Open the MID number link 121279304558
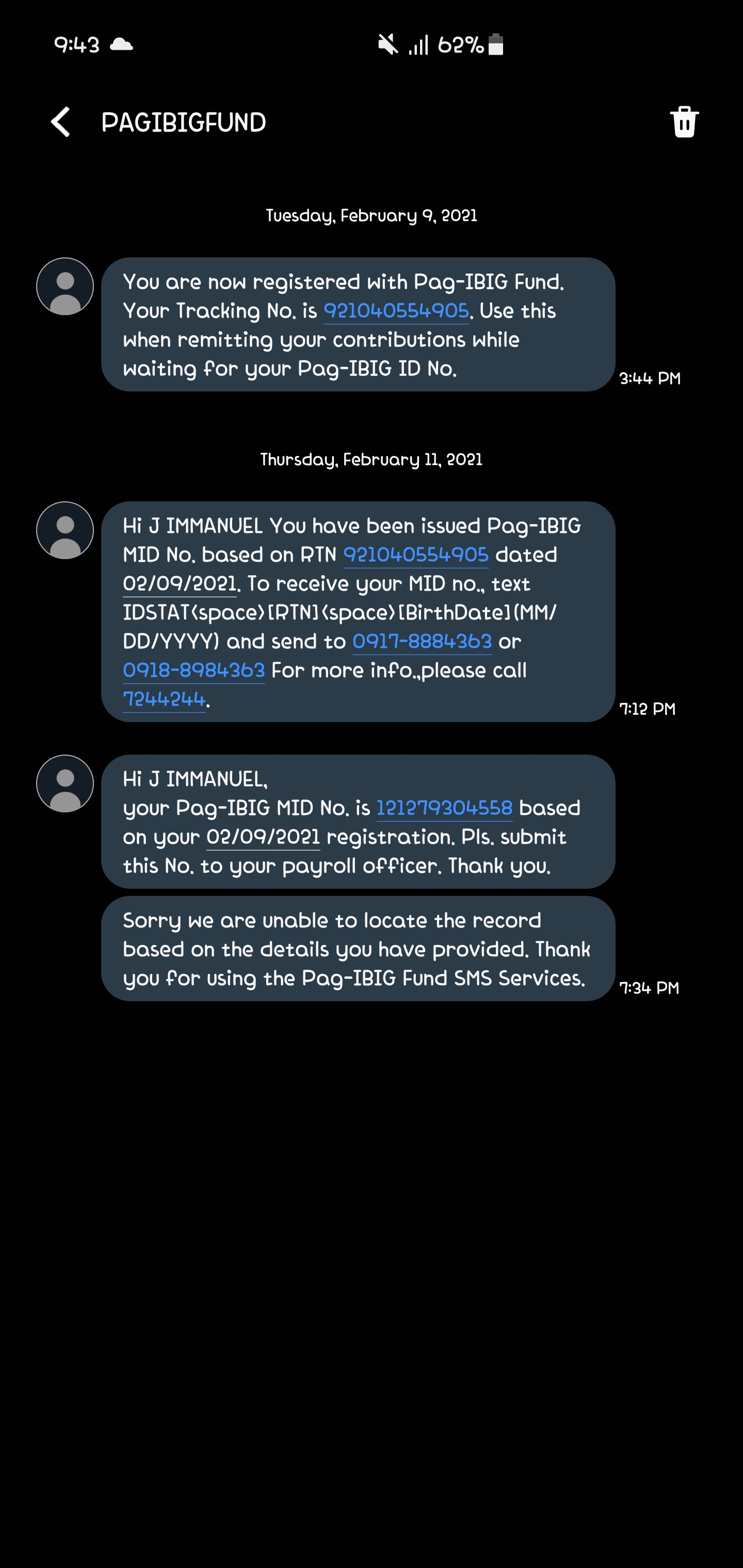743x1568 pixels. (445, 808)
